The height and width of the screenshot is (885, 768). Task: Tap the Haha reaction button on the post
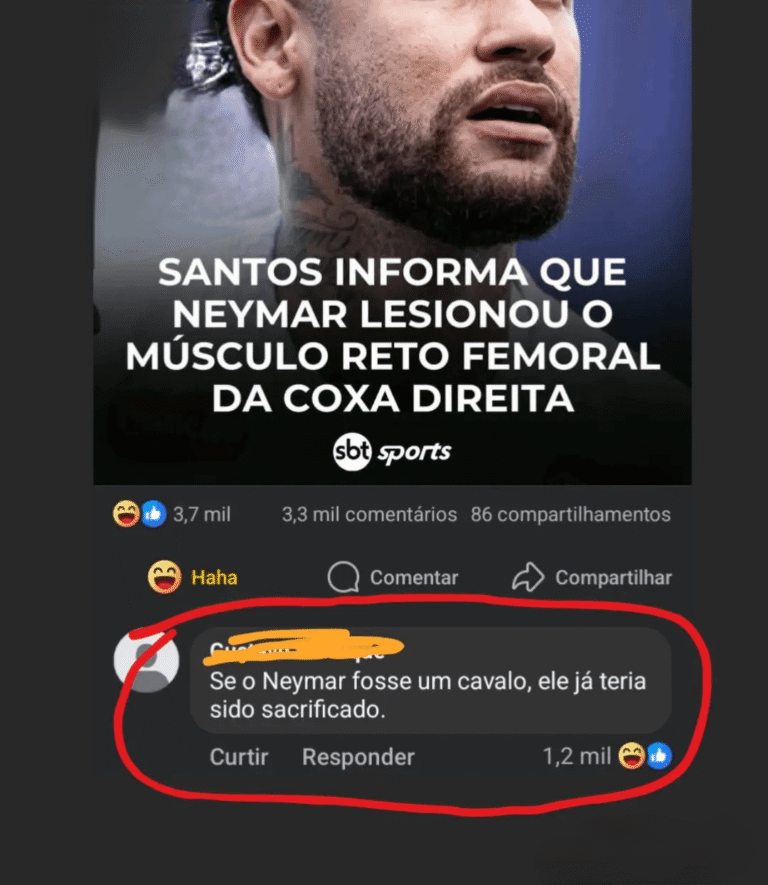[x=193, y=577]
